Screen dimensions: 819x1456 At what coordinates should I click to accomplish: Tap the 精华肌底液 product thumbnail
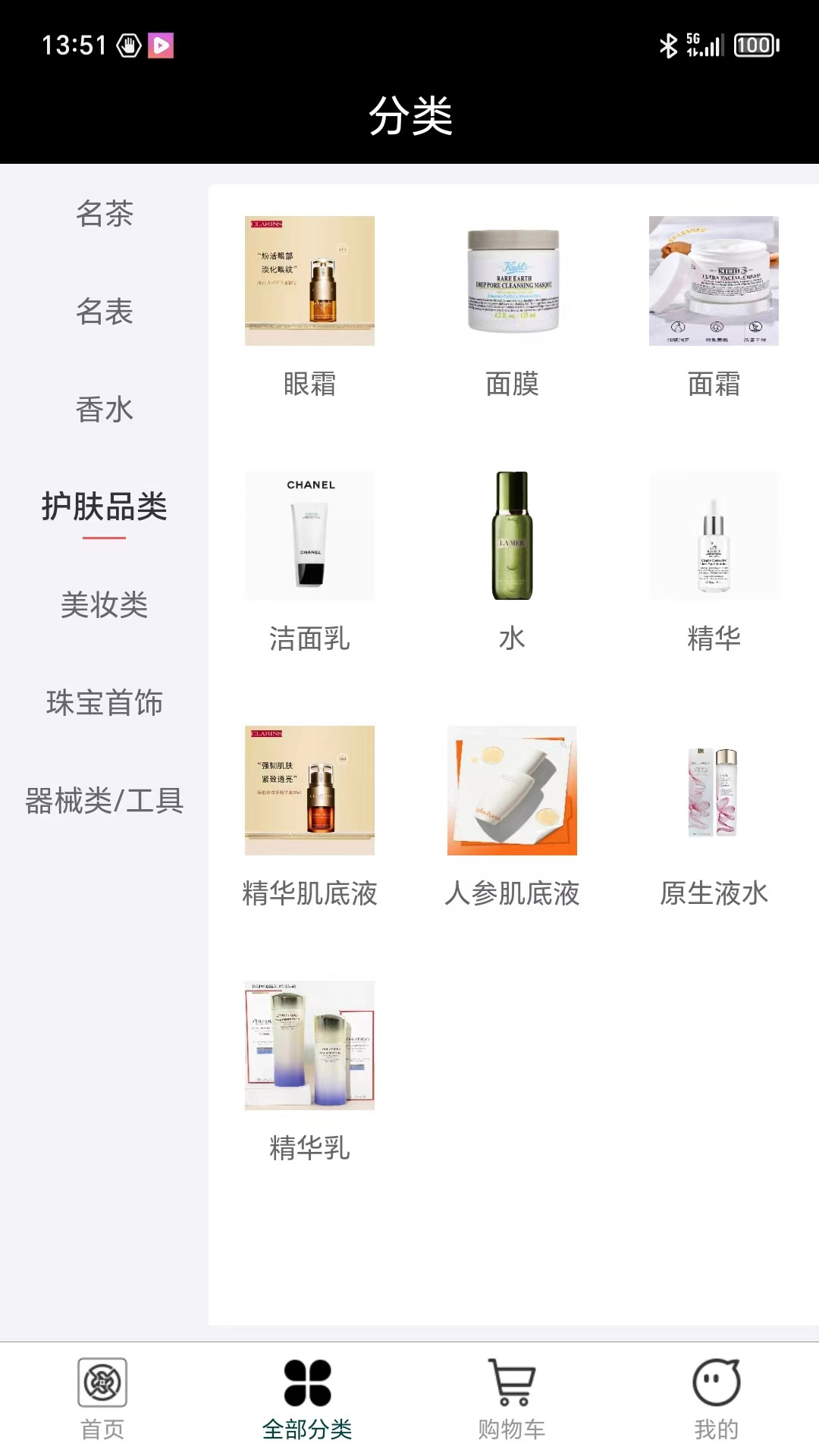(309, 789)
